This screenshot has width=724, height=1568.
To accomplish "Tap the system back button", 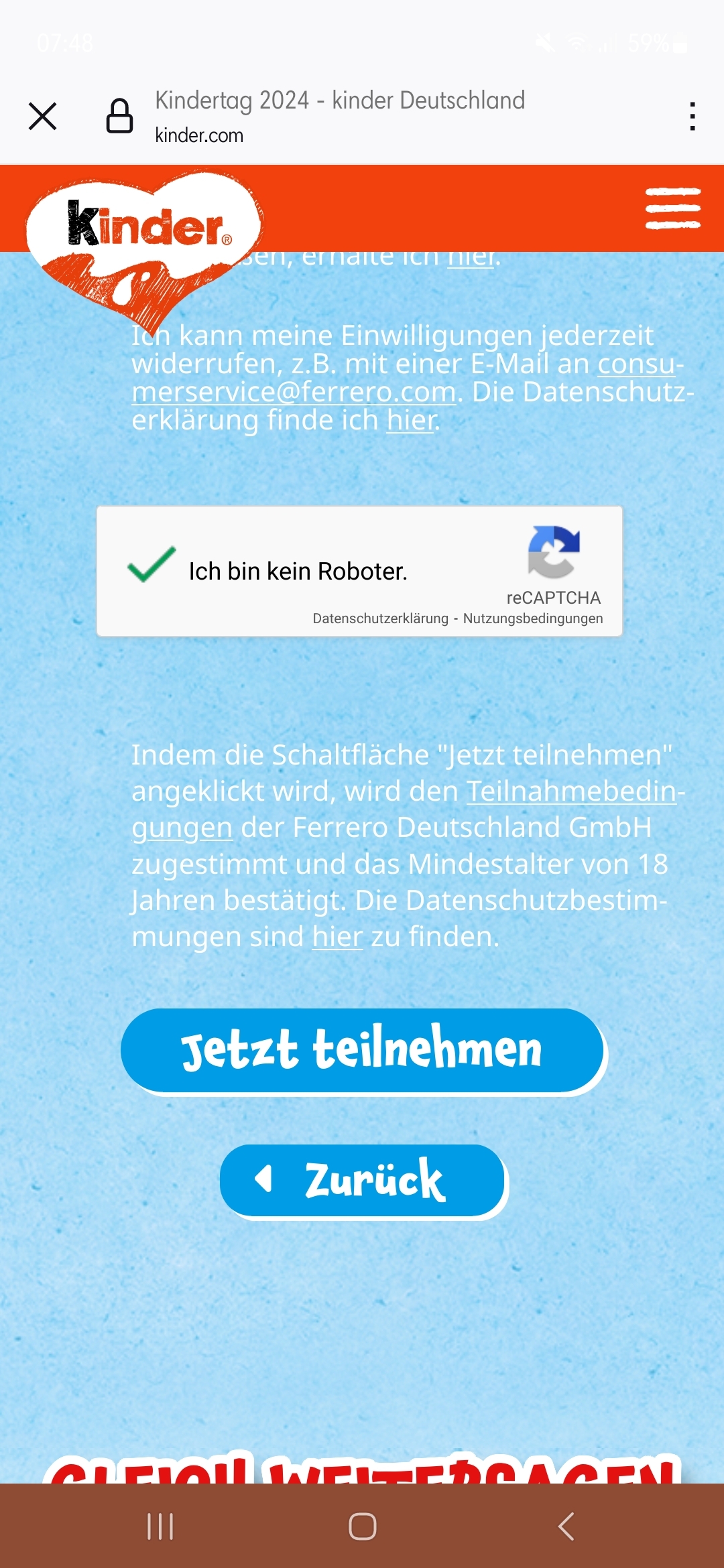I will [x=566, y=1526].
